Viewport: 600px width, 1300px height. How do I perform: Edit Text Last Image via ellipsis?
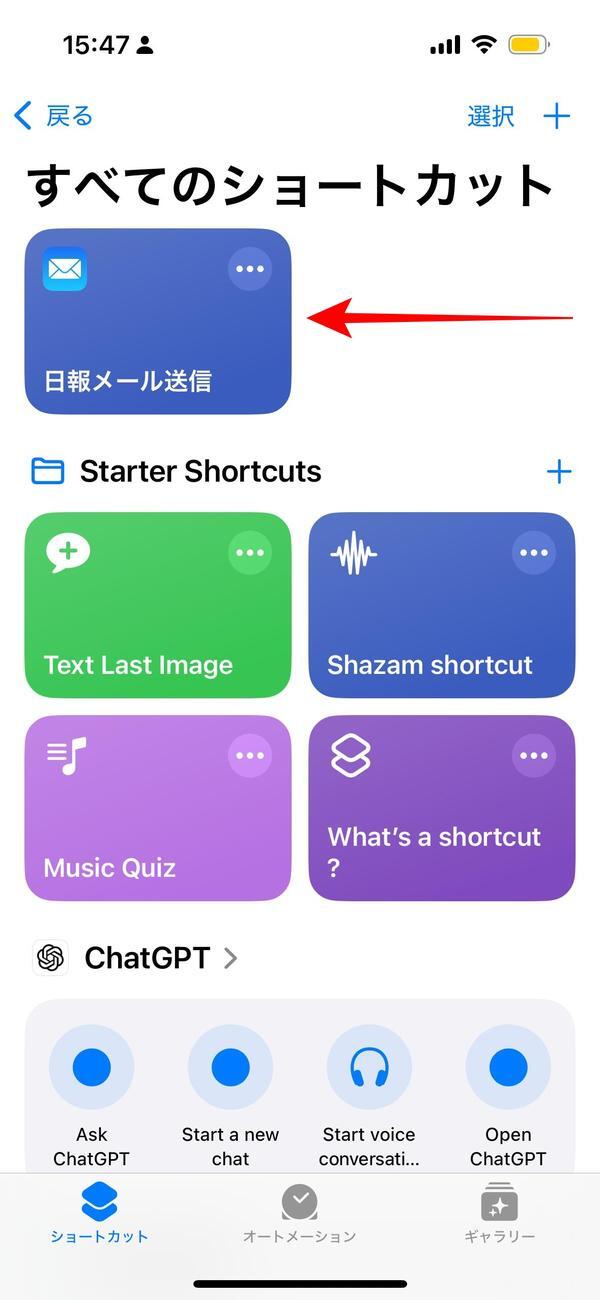click(x=250, y=553)
